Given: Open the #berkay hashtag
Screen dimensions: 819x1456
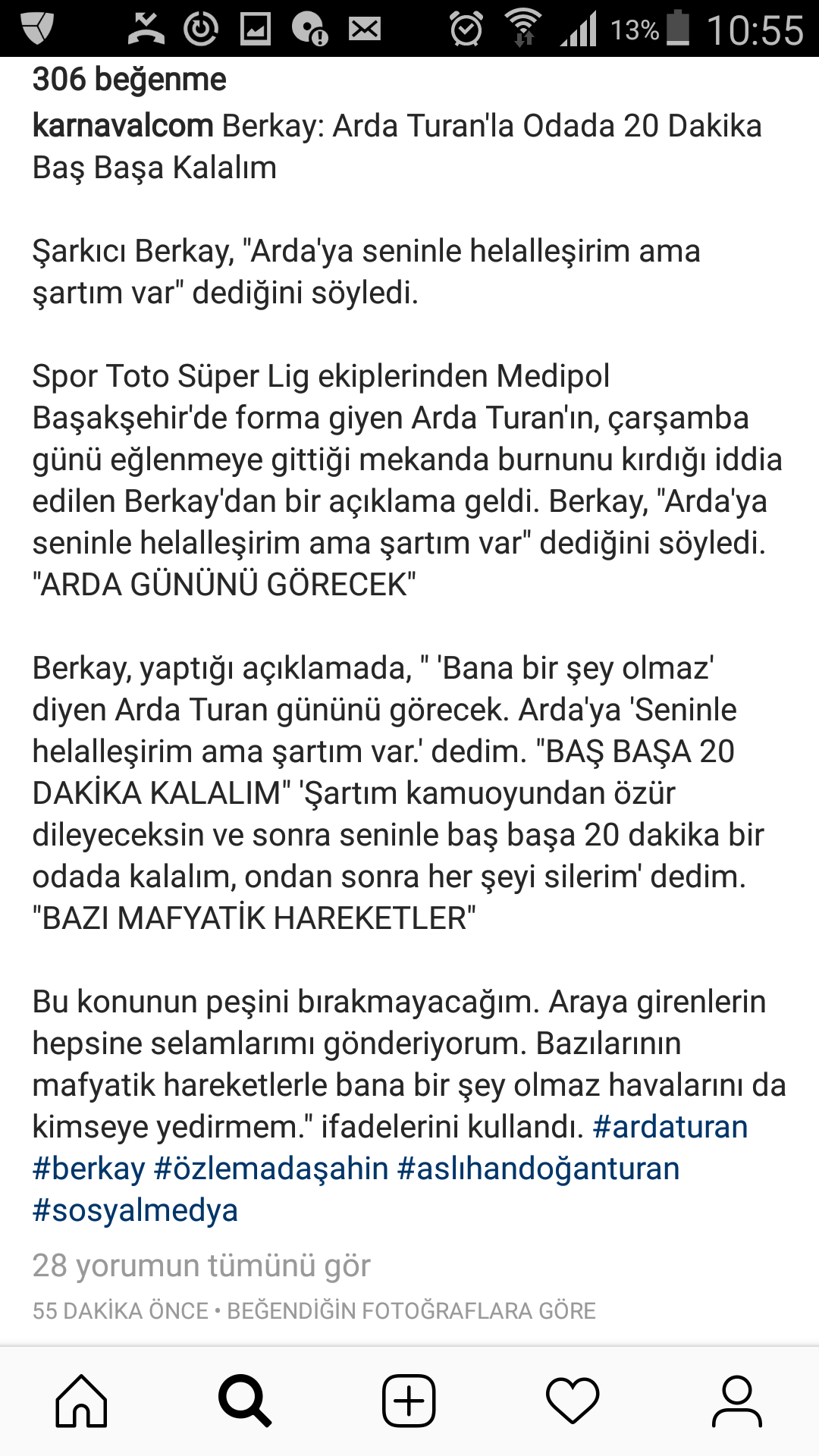Looking at the screenshot, I should pyautogui.click(x=89, y=1169).
